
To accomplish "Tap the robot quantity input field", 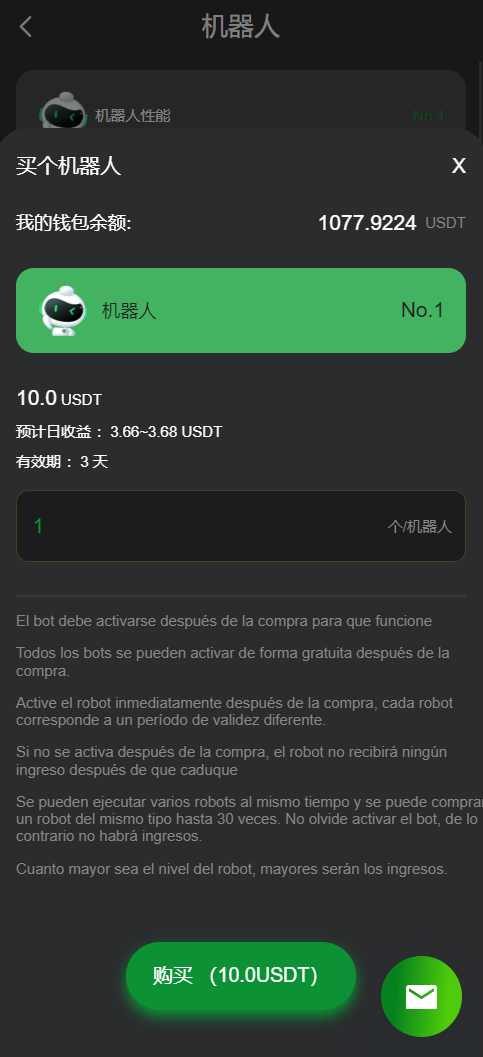I will [x=241, y=526].
